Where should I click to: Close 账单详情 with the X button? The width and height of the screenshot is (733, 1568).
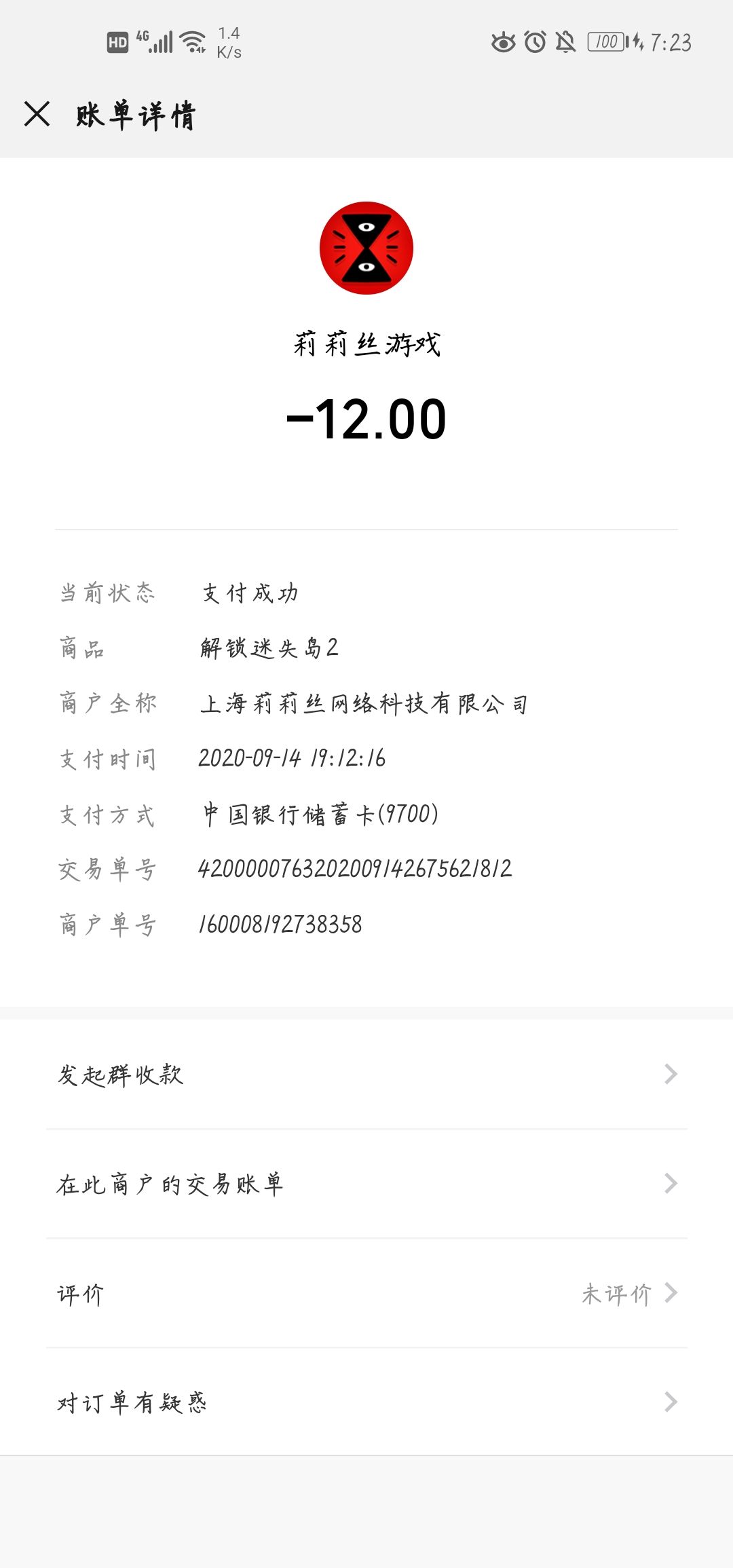pyautogui.click(x=39, y=114)
